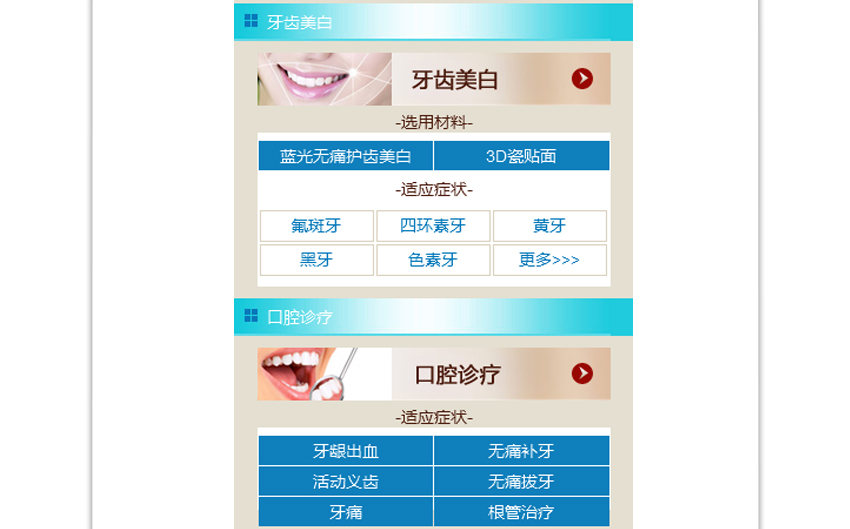Open the 牙齿美白 banner

(433, 79)
